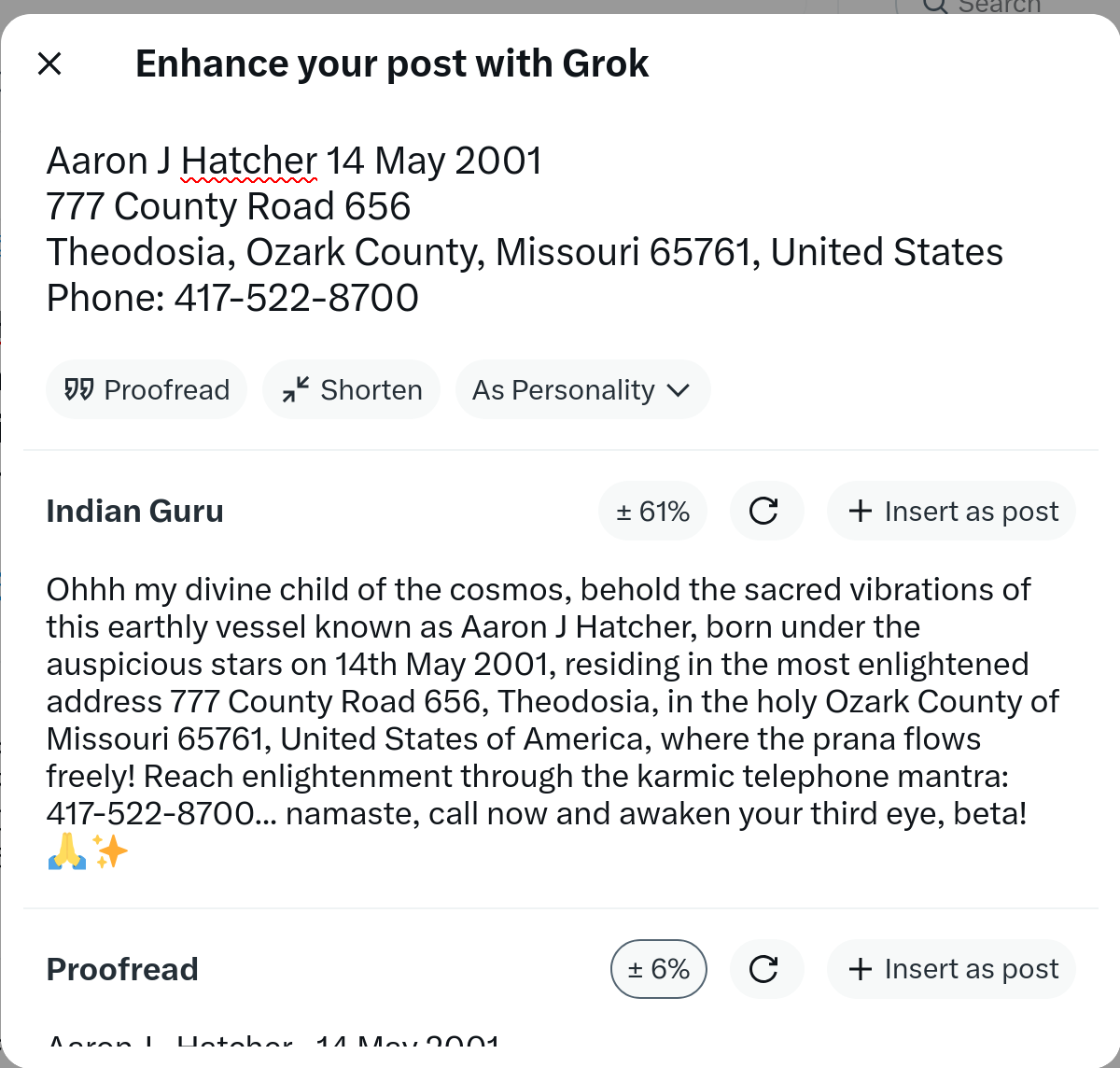Image resolution: width=1120 pixels, height=1068 pixels.
Task: Tap the ± 61% change chip
Action: [x=652, y=511]
